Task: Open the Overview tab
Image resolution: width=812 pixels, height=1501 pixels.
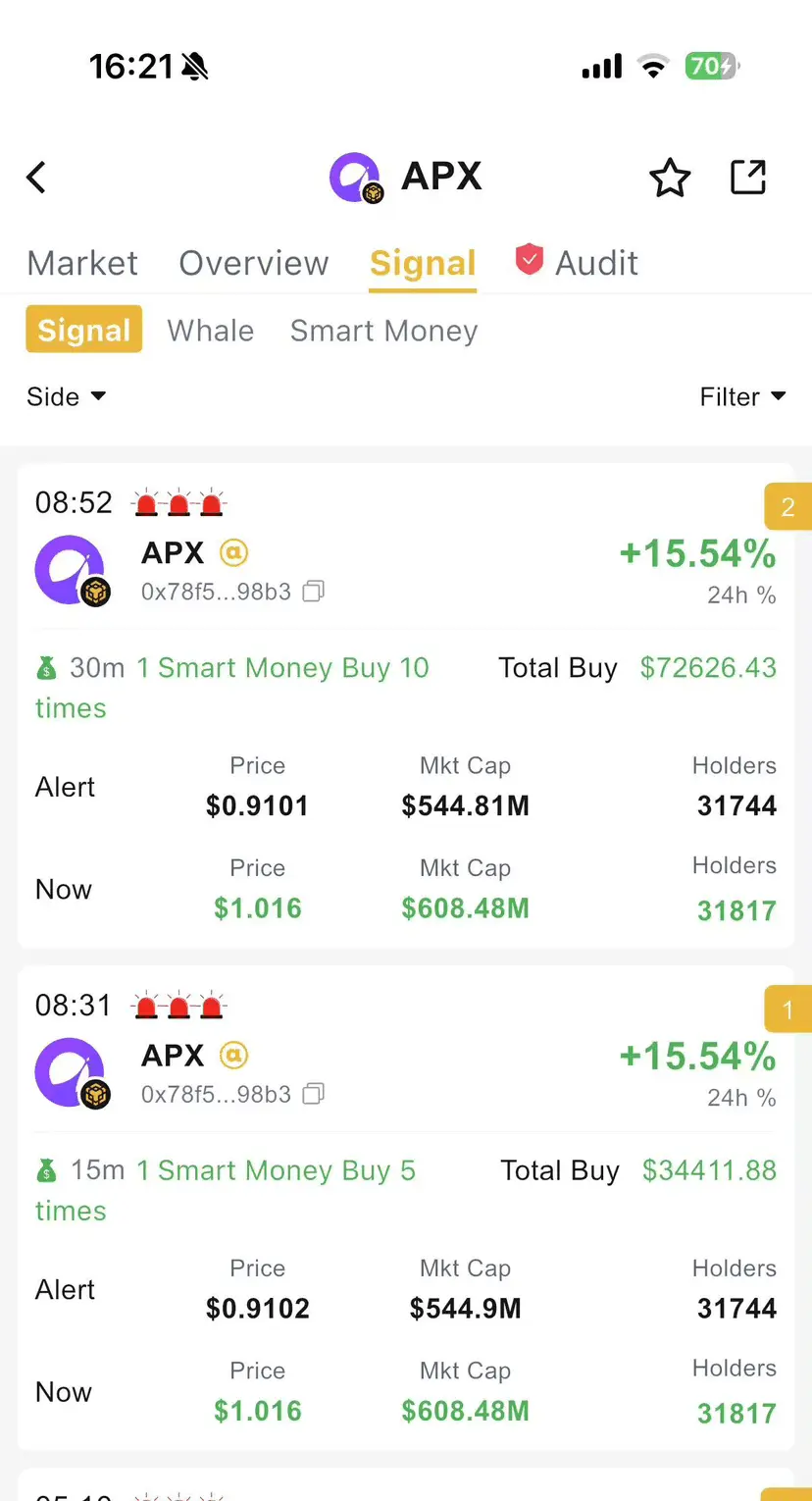Action: click(253, 263)
